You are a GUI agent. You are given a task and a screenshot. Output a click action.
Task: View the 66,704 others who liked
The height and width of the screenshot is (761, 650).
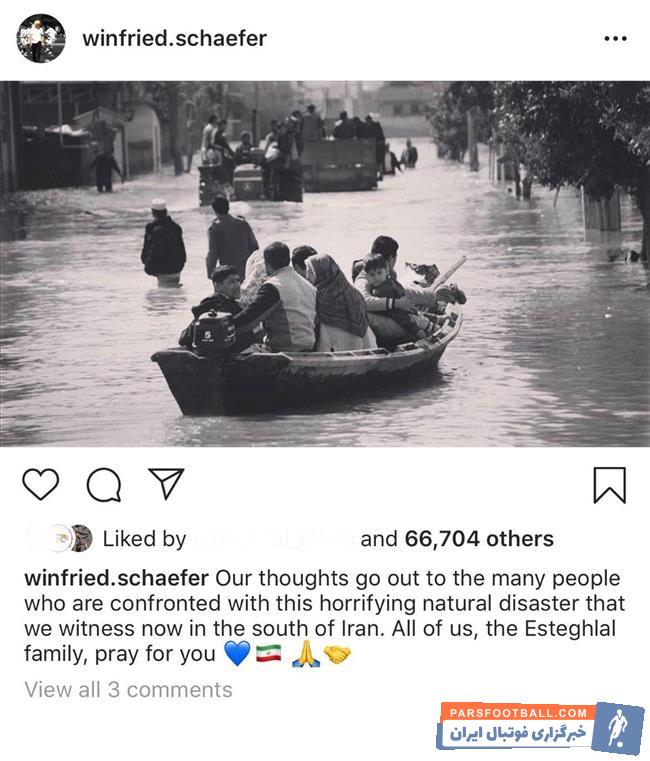coord(479,539)
